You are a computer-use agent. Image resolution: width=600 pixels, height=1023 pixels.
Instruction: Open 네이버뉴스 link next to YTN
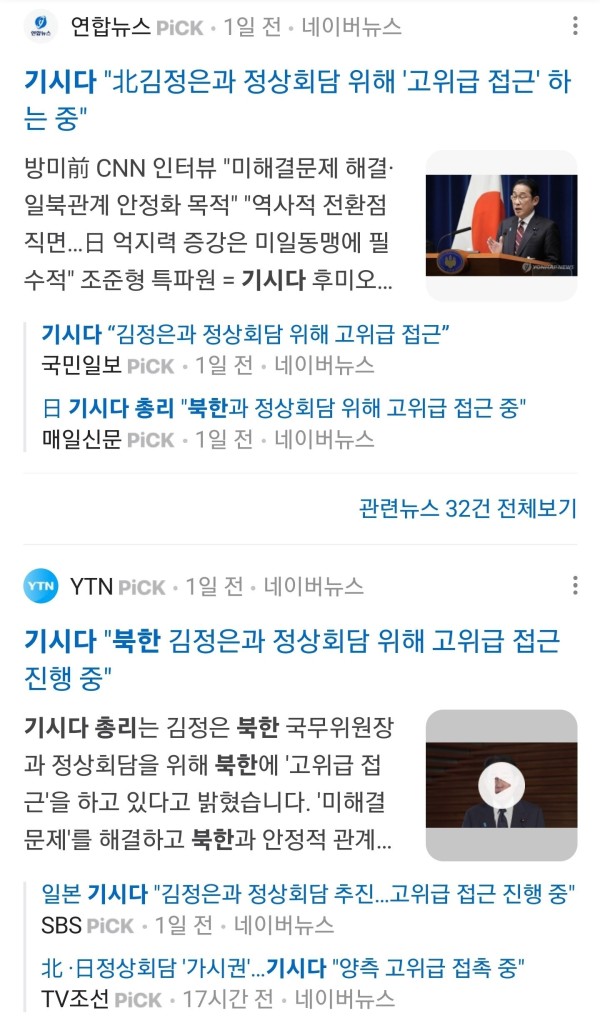pos(314,586)
